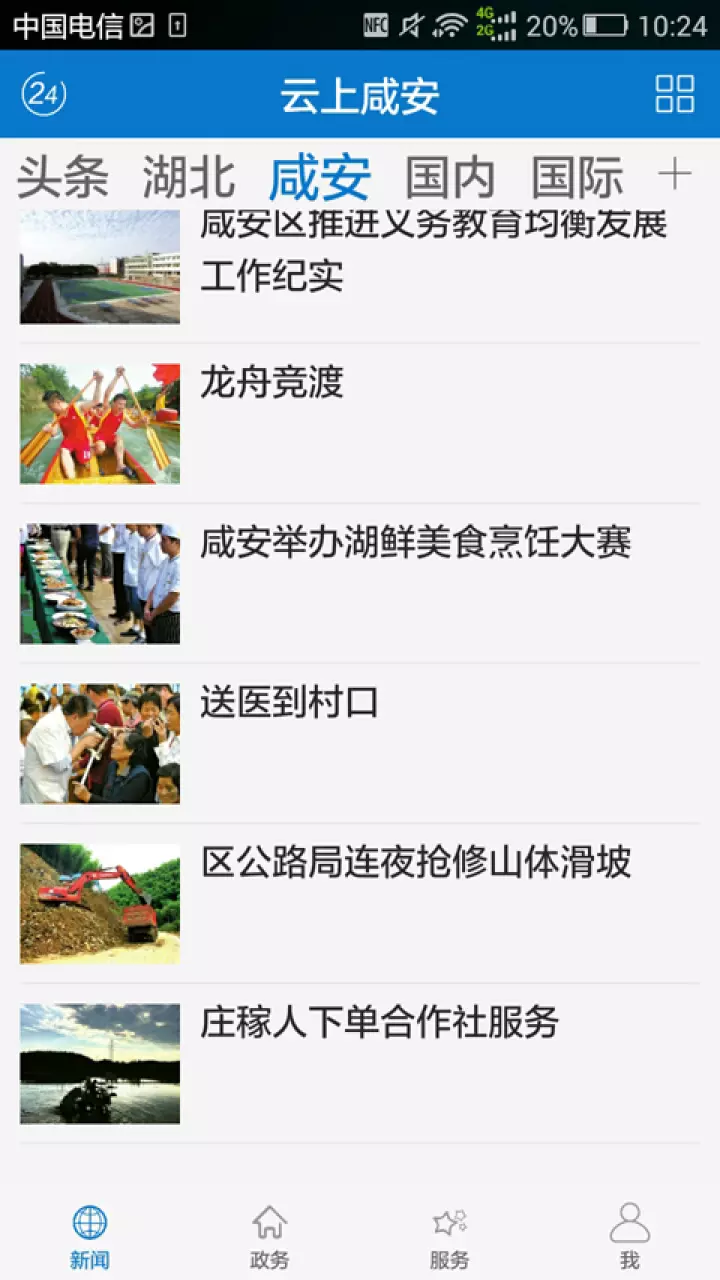Switch to the 湖北 tab
Image resolution: width=720 pixels, height=1280 pixels.
coord(189,178)
